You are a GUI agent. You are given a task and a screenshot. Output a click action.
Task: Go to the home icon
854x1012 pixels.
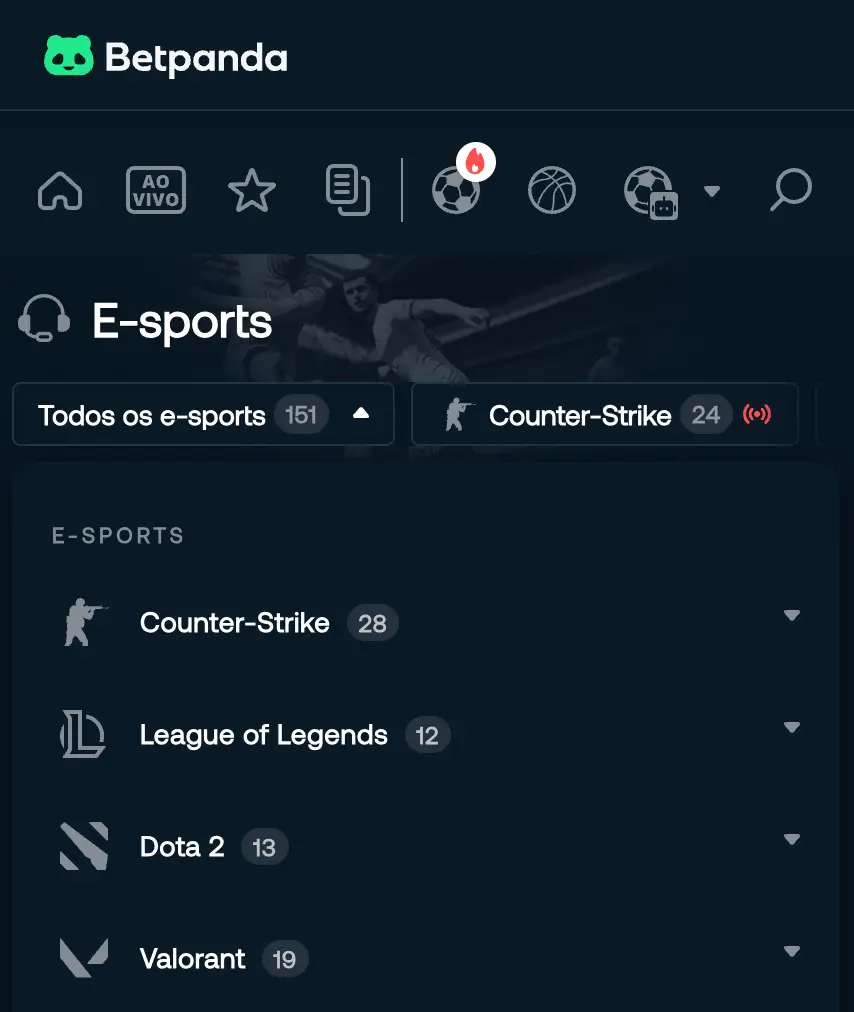(x=60, y=190)
